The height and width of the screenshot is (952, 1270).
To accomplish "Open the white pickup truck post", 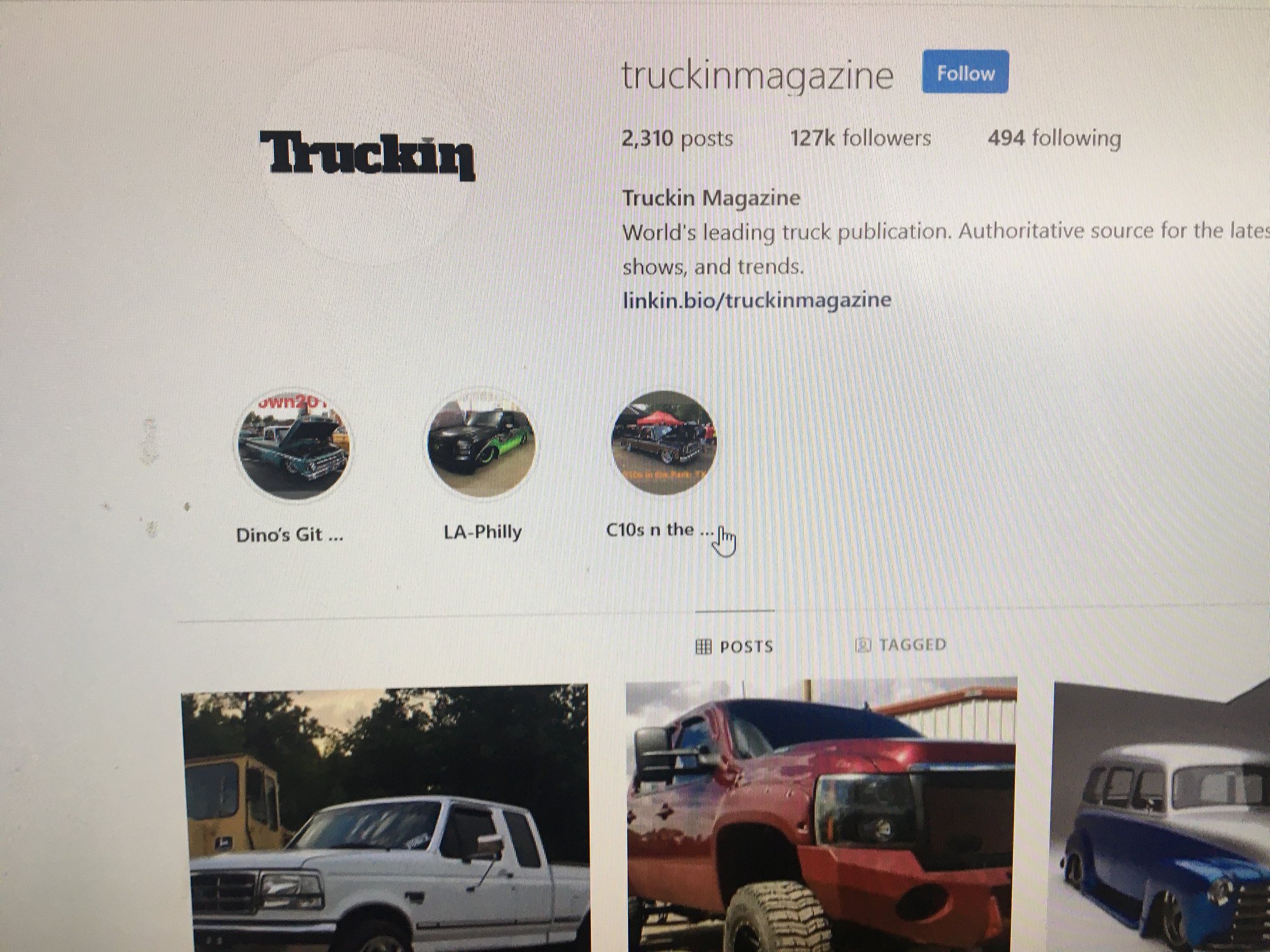I will (x=386, y=818).
